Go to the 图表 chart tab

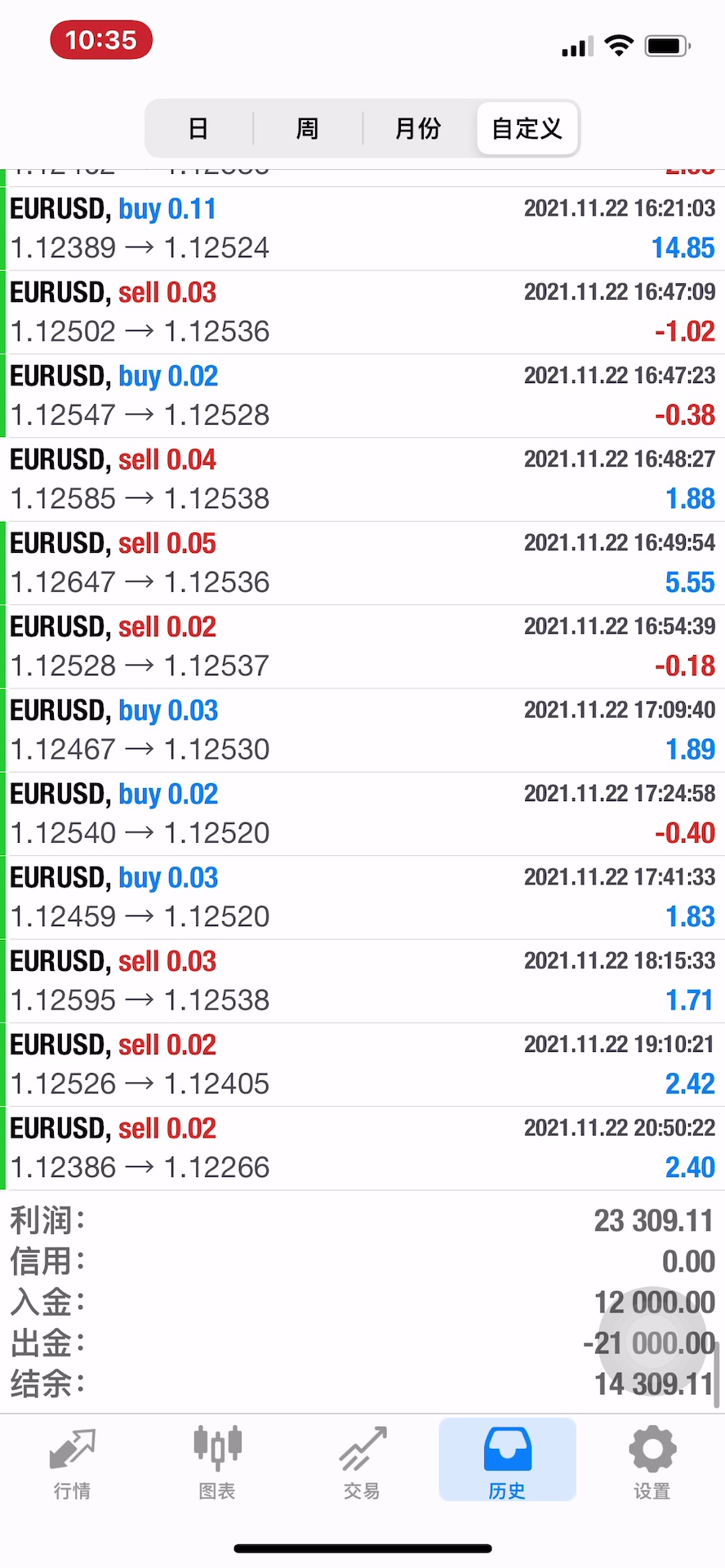pos(217,1463)
